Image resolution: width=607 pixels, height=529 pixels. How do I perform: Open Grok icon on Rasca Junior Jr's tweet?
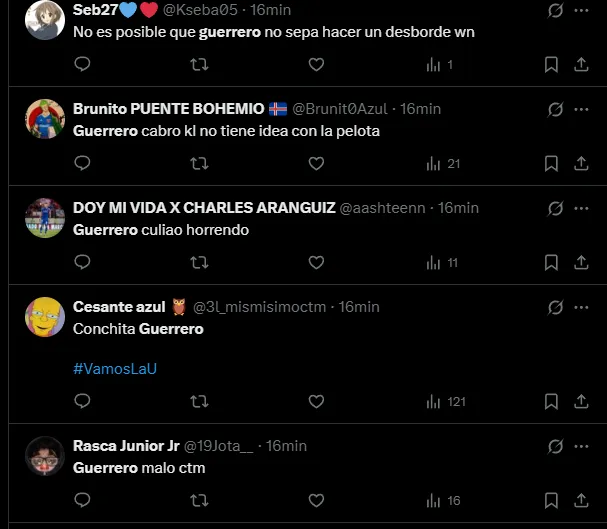click(558, 446)
